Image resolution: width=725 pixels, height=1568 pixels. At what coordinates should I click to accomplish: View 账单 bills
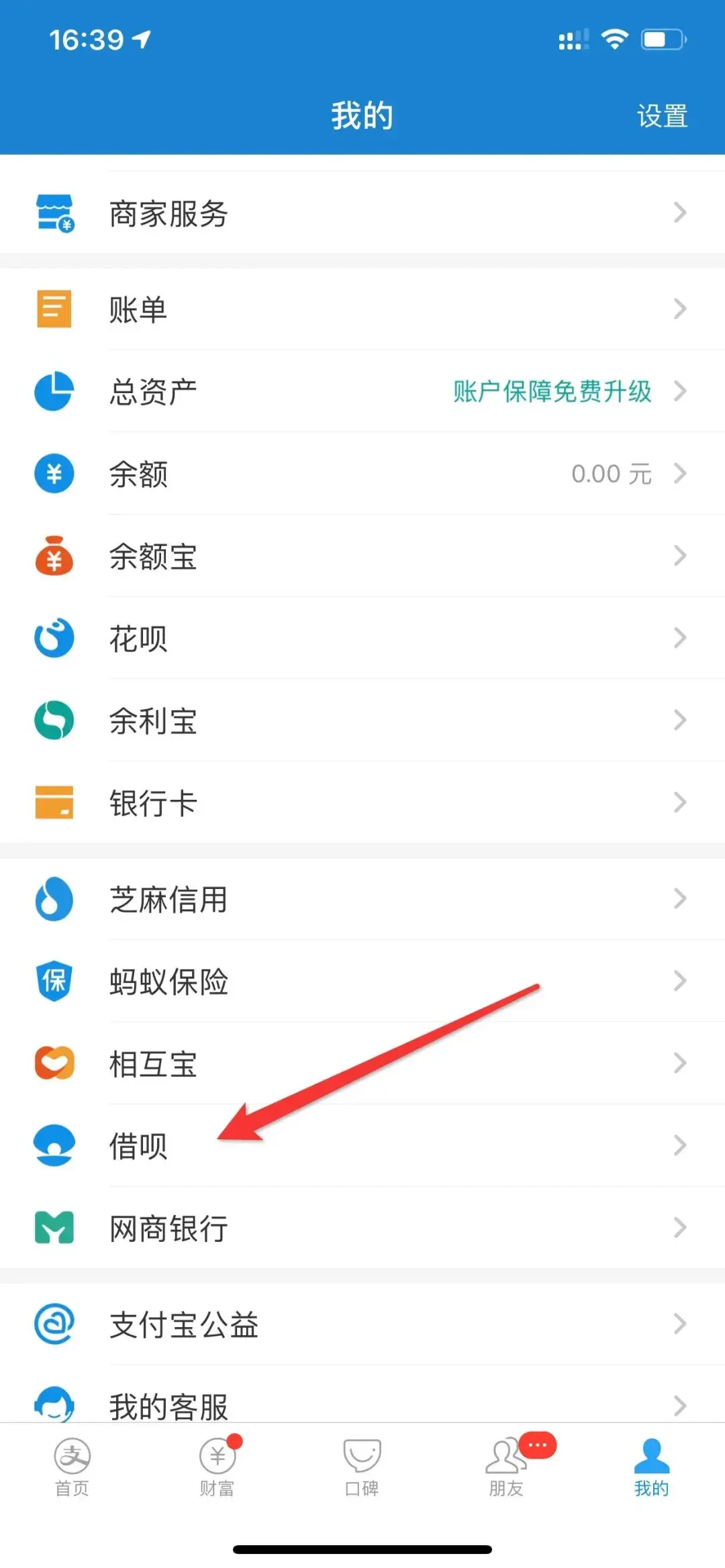[x=362, y=309]
